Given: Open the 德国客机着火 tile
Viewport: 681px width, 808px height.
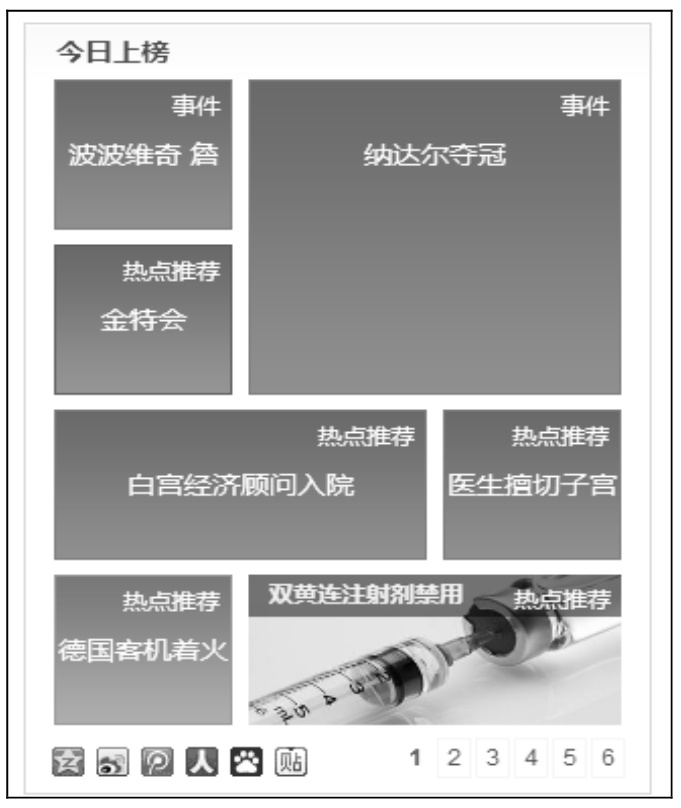Looking at the screenshot, I should coord(143,650).
